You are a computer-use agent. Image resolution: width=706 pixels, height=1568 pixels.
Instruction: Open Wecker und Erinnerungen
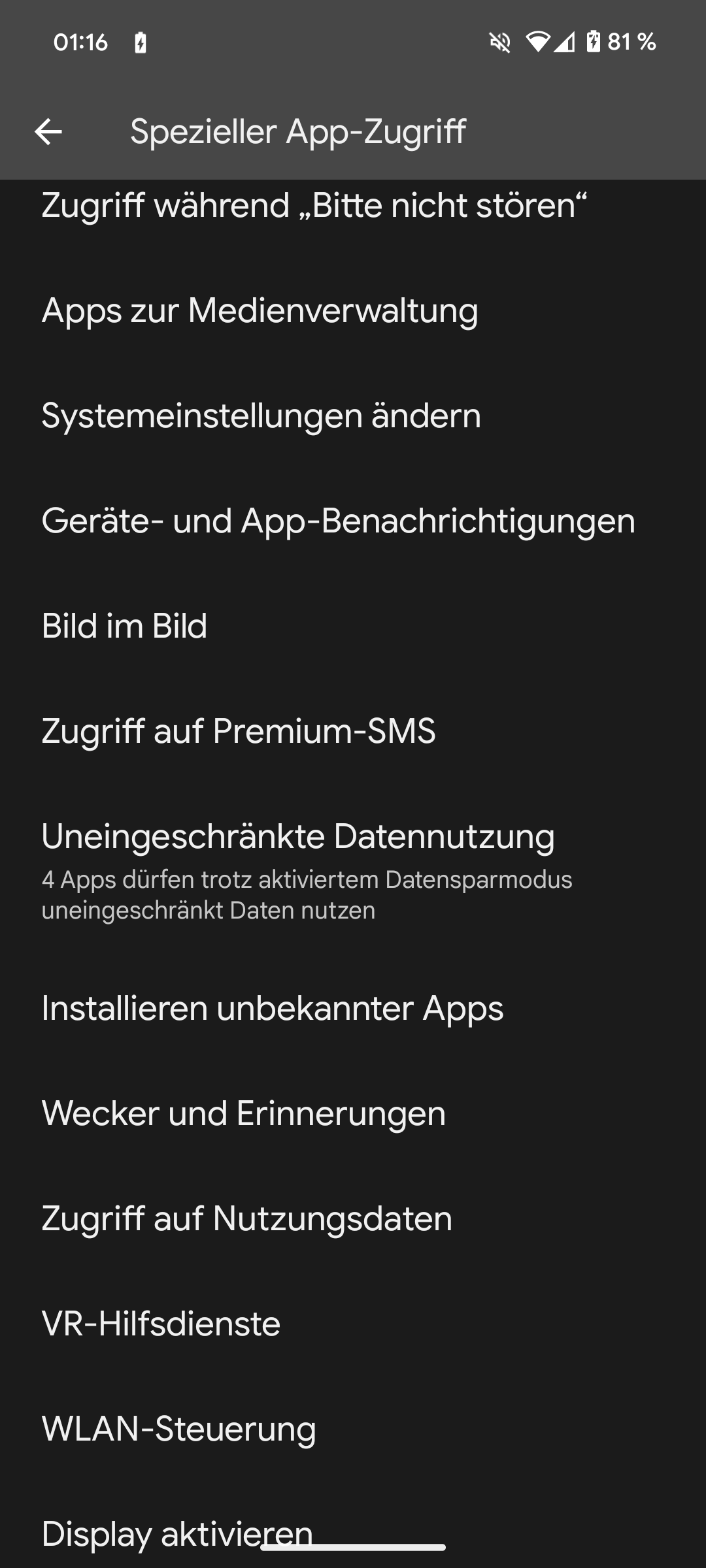243,1113
